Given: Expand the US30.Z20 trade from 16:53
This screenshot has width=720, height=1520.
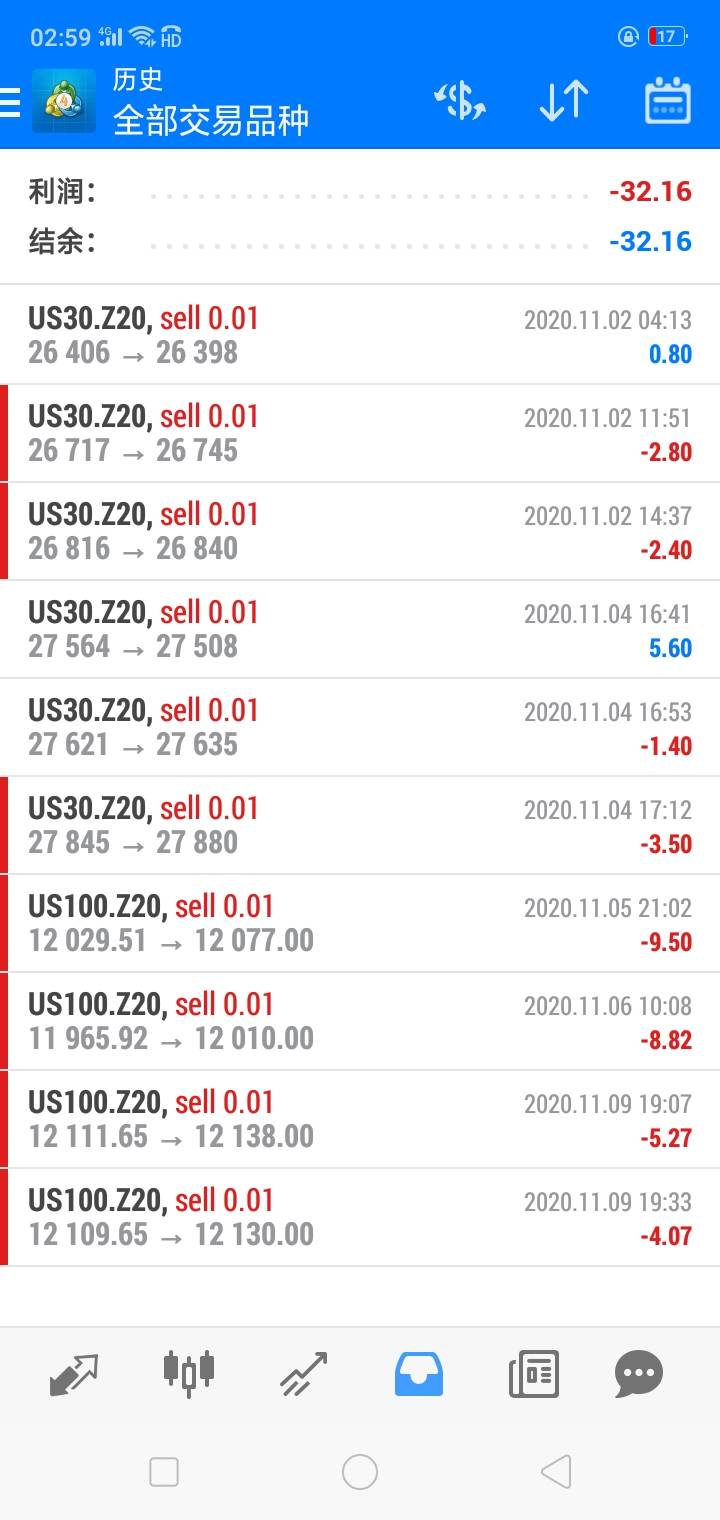Looking at the screenshot, I should coord(360,727).
